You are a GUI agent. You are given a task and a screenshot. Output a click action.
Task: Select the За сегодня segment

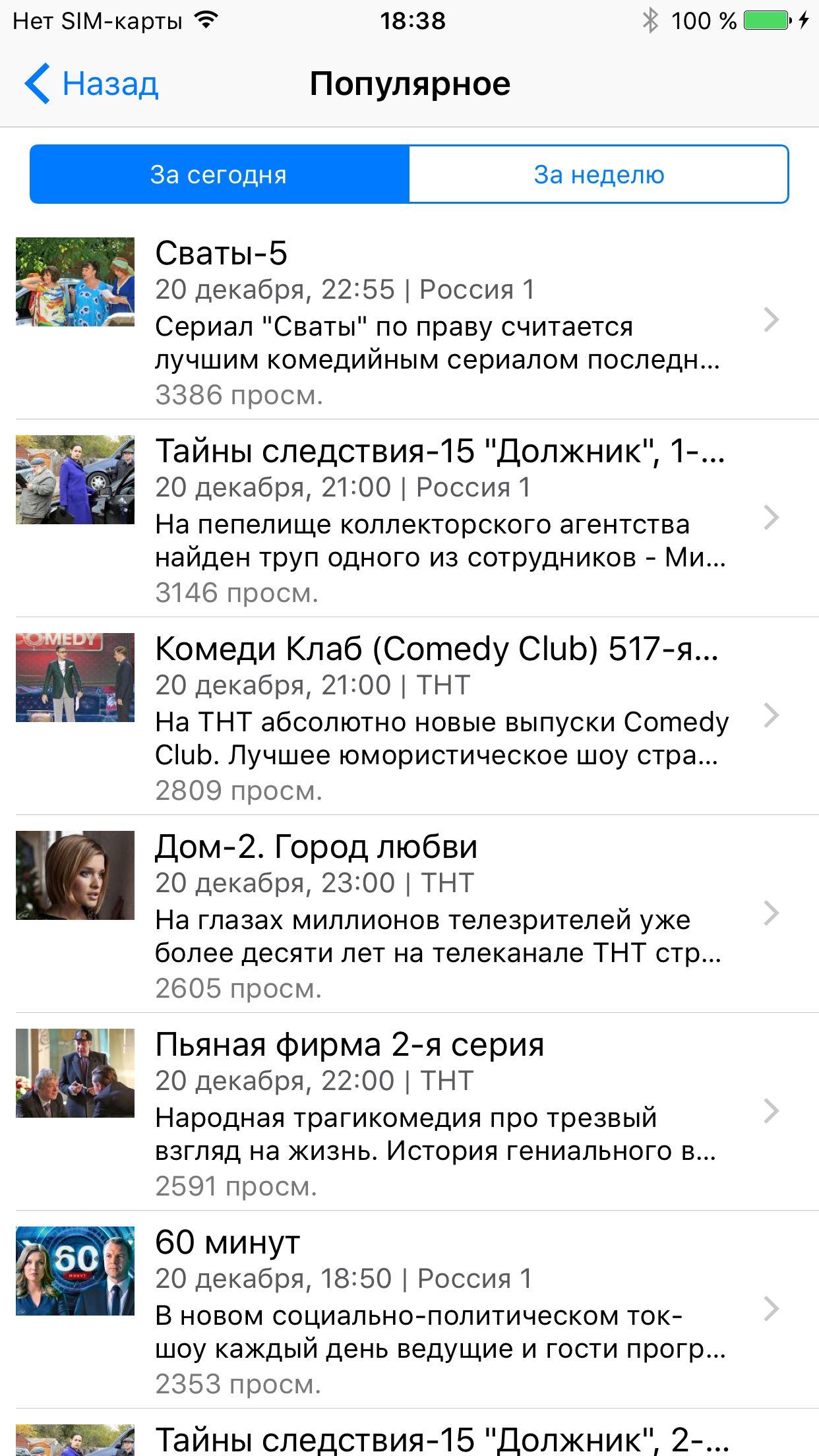pos(219,175)
